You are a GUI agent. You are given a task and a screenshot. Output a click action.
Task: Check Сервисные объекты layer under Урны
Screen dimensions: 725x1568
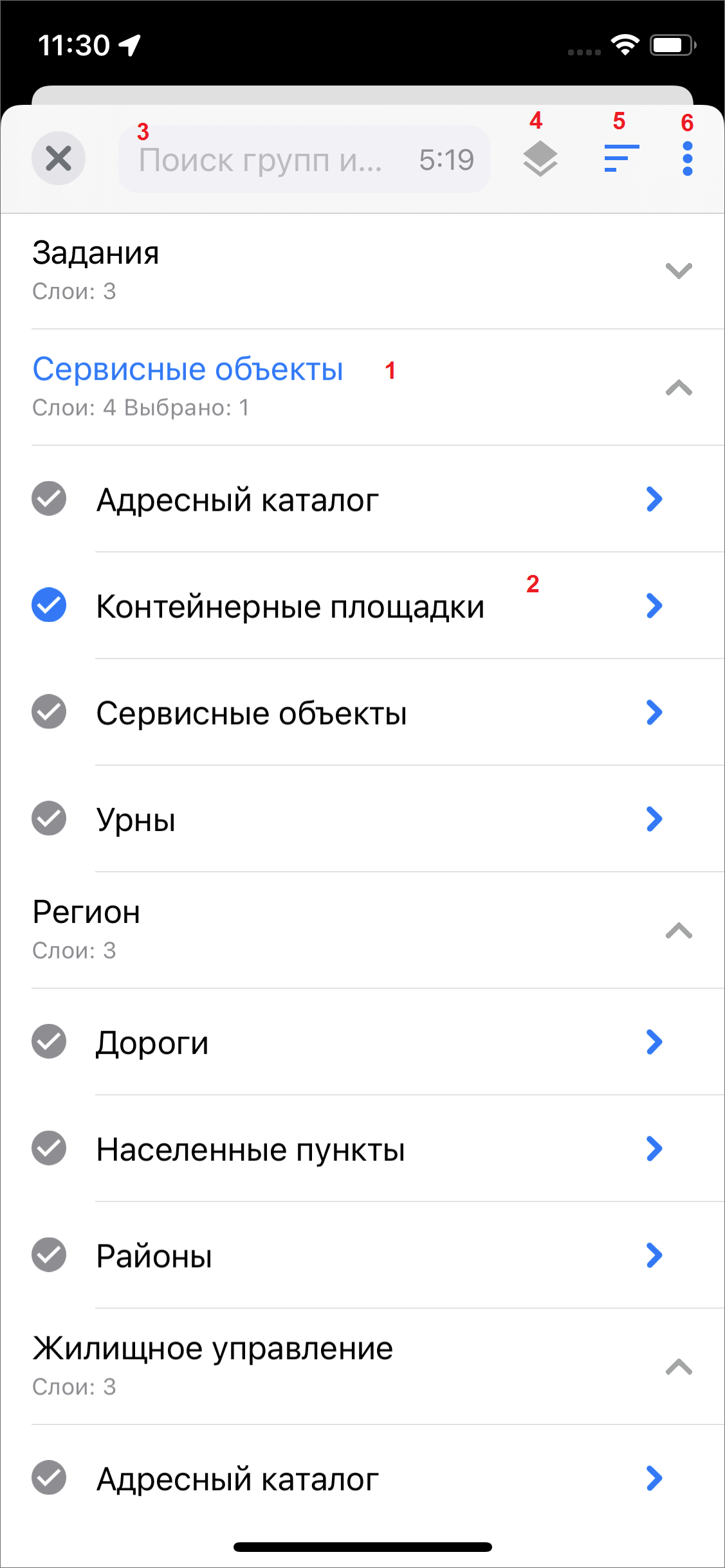click(49, 712)
